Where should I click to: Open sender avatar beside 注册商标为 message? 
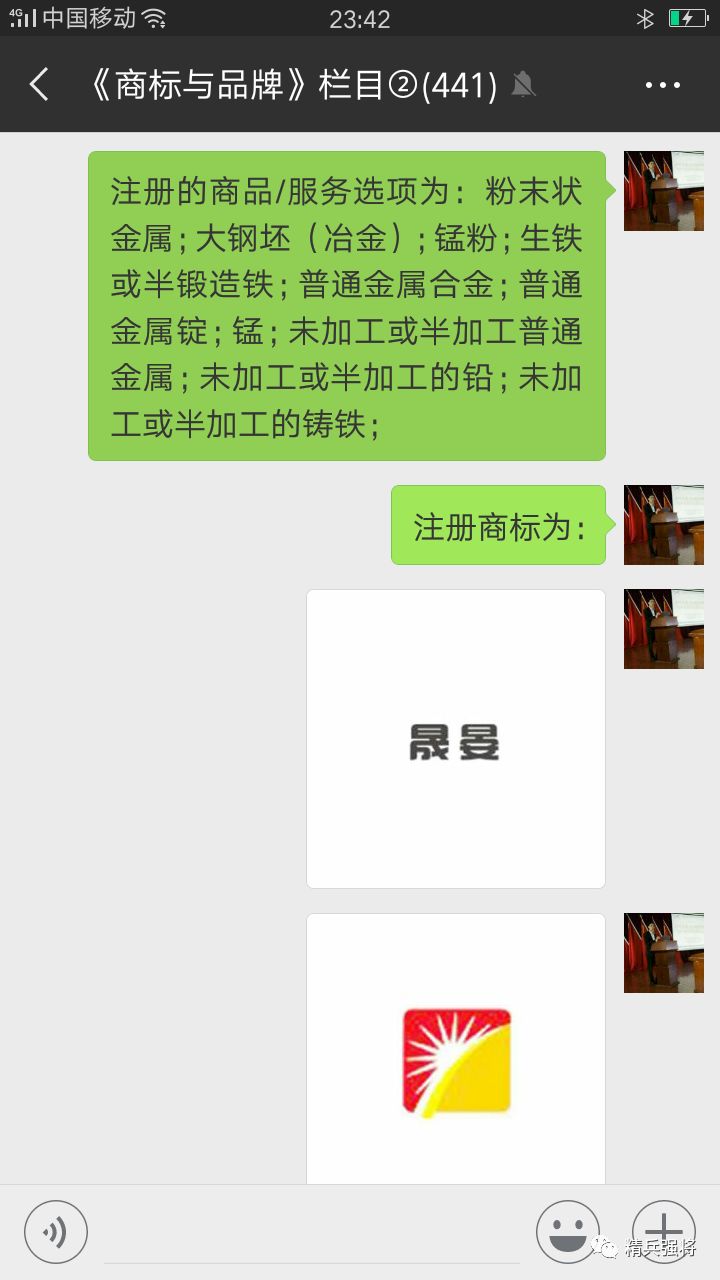tap(663, 525)
